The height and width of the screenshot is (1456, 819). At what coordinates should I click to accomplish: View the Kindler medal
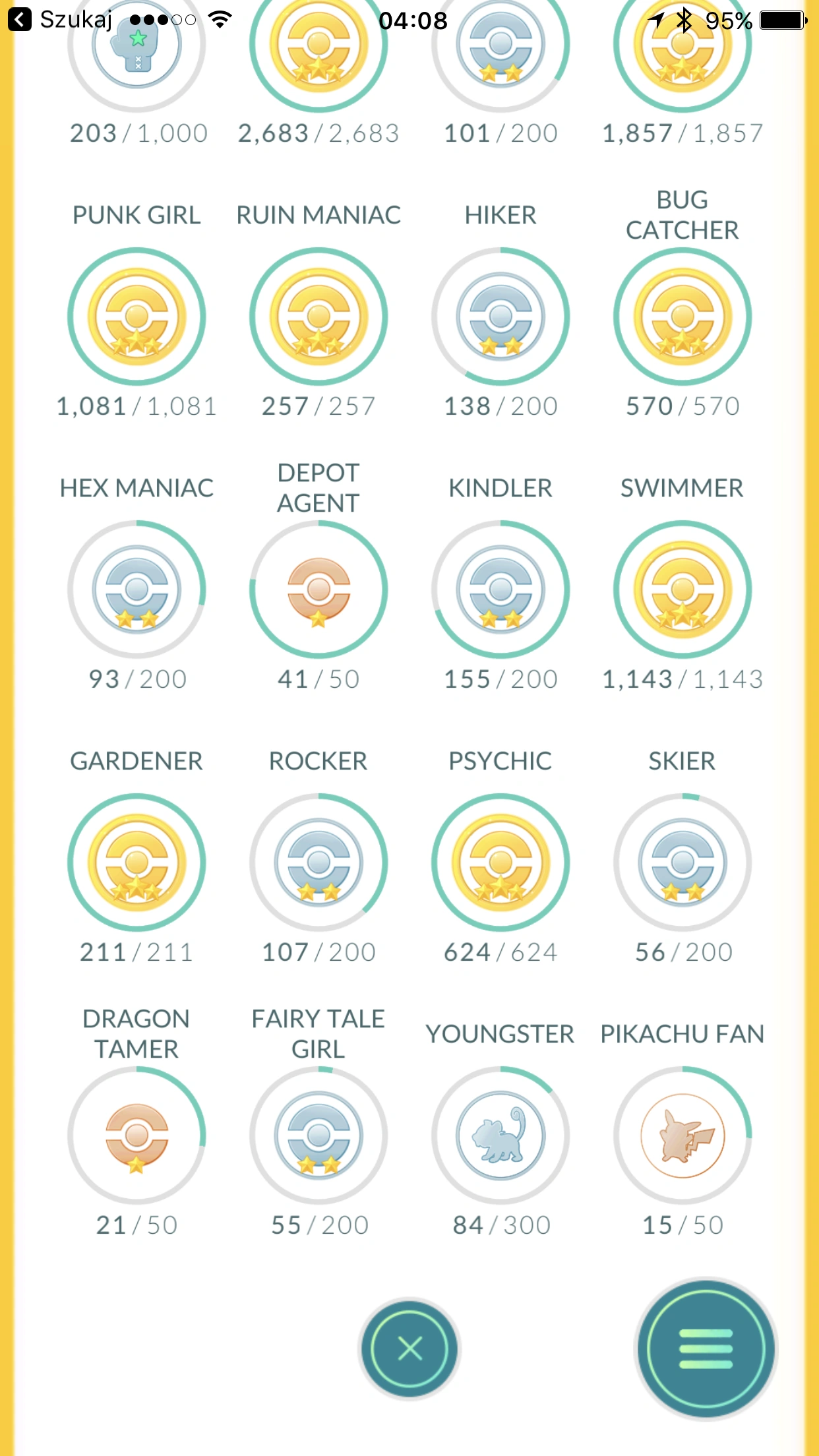tap(501, 590)
